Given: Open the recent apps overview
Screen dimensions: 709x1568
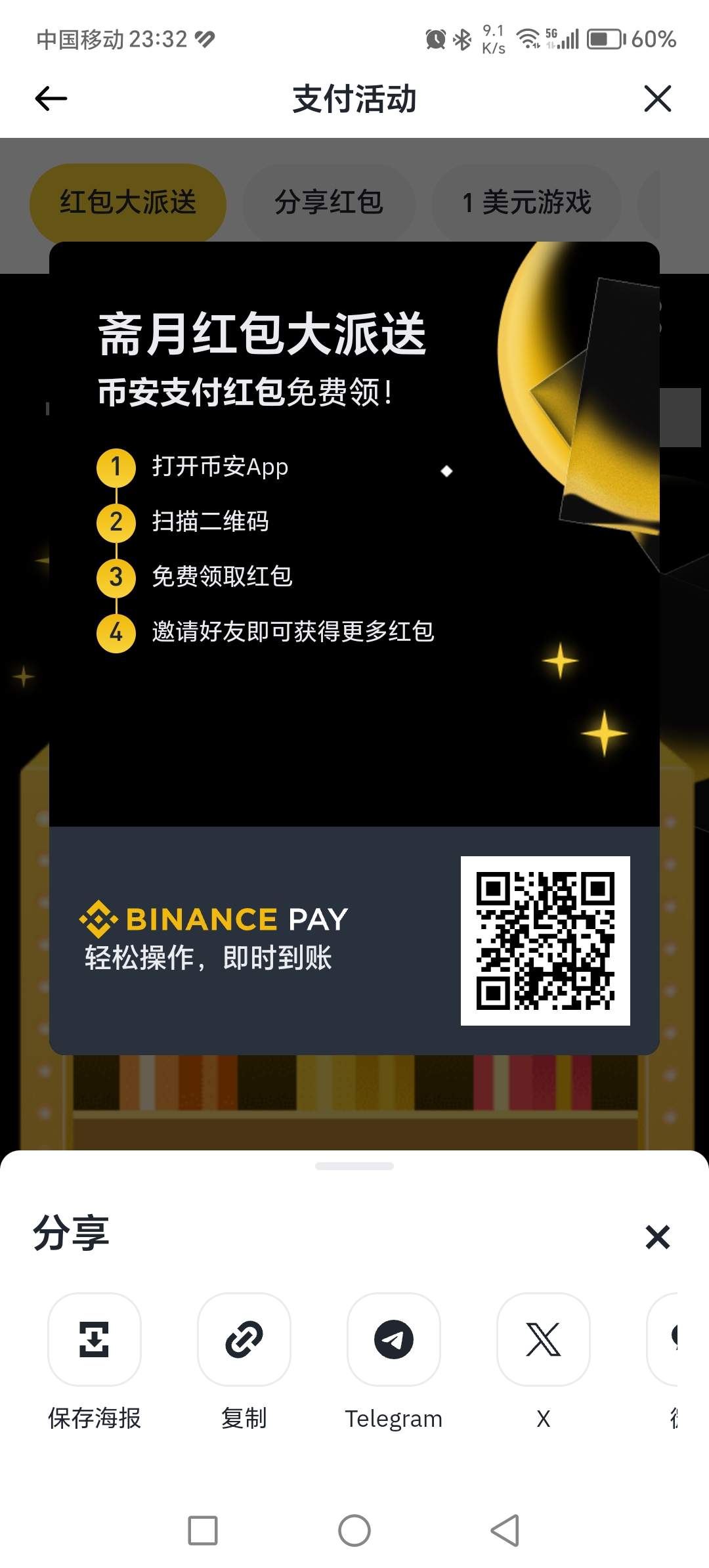Looking at the screenshot, I should [x=203, y=1531].
